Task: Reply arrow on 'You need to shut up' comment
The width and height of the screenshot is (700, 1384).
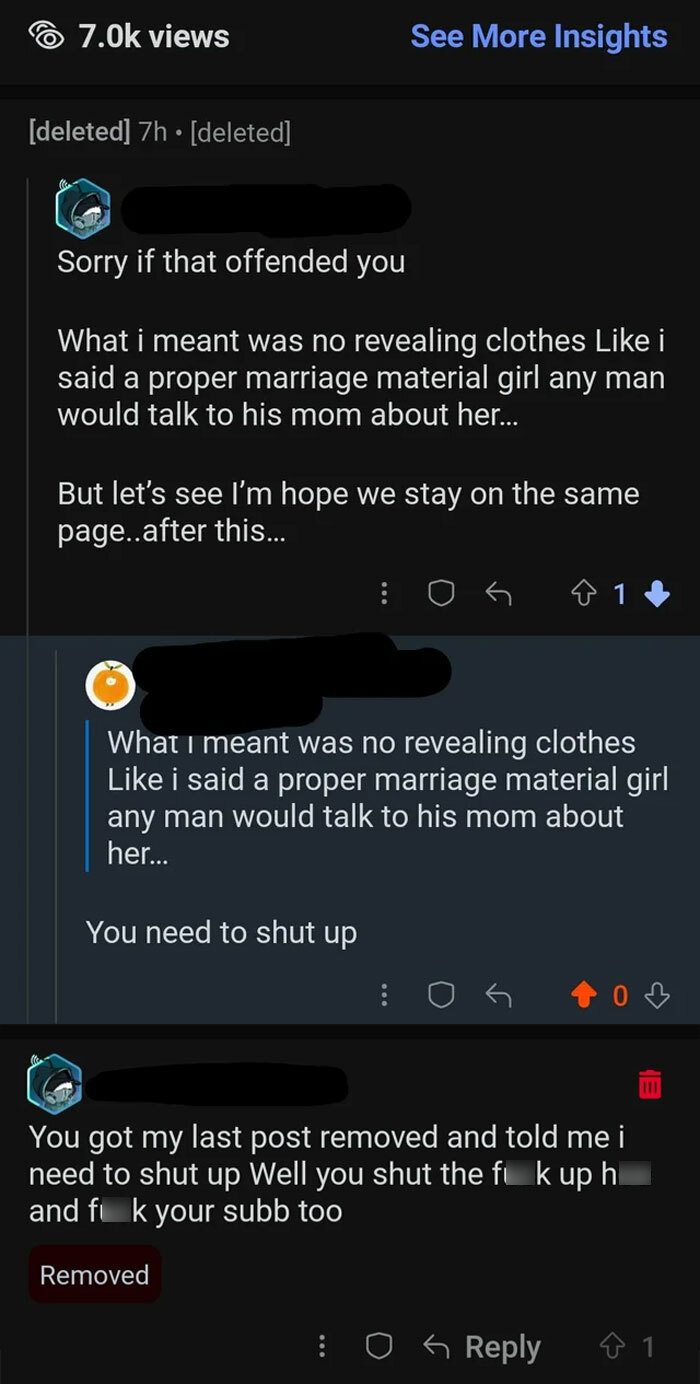Action: 498,996
